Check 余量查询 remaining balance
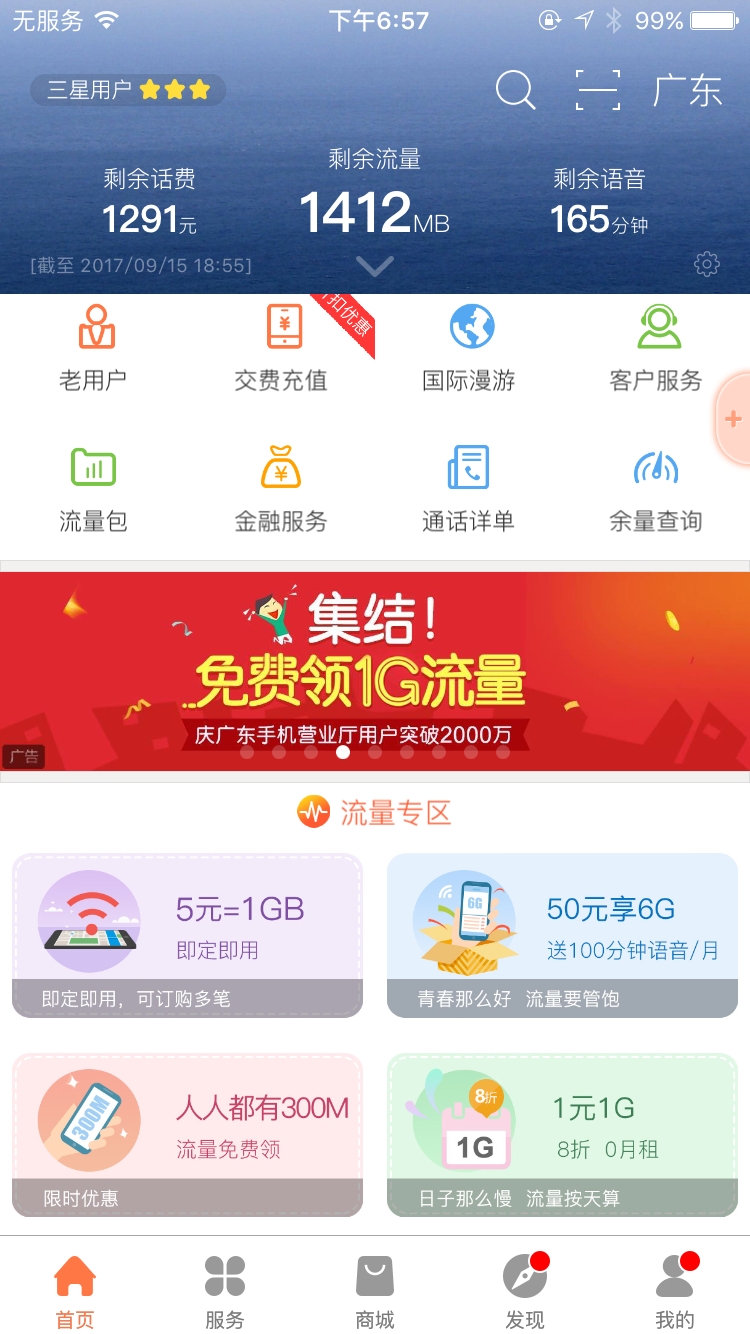 [656, 490]
